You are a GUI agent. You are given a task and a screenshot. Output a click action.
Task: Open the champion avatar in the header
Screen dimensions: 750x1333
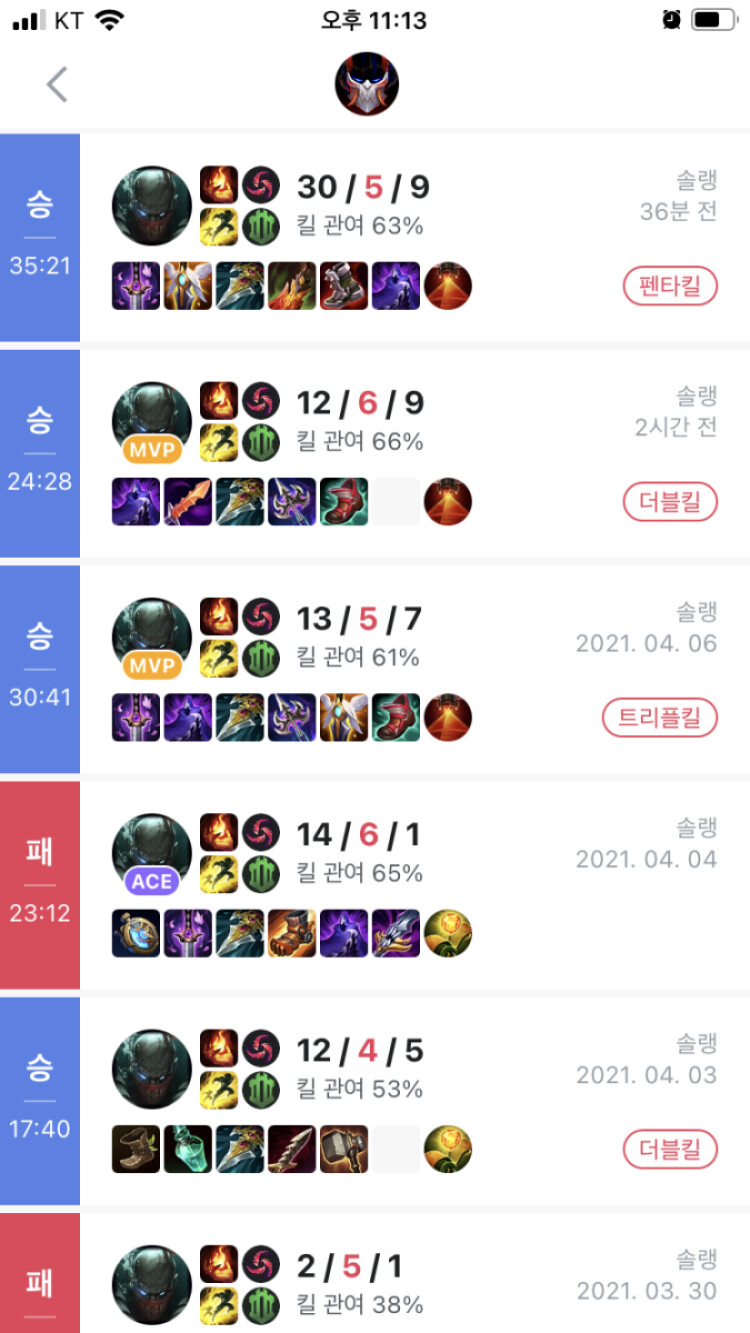[367, 84]
